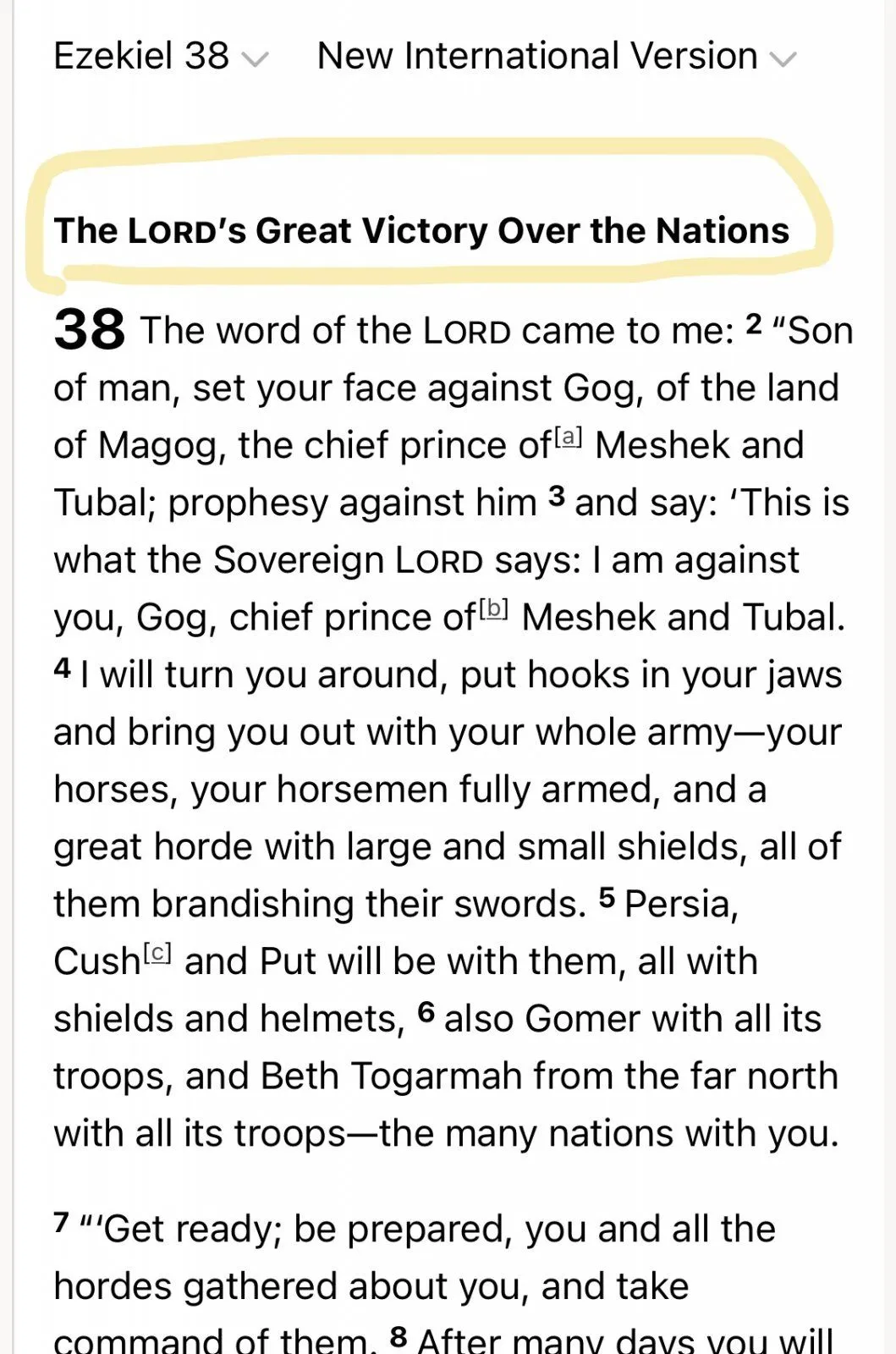Screen dimensions: 896x1354
Task: Open footnote c next to Cush
Action: [157, 953]
